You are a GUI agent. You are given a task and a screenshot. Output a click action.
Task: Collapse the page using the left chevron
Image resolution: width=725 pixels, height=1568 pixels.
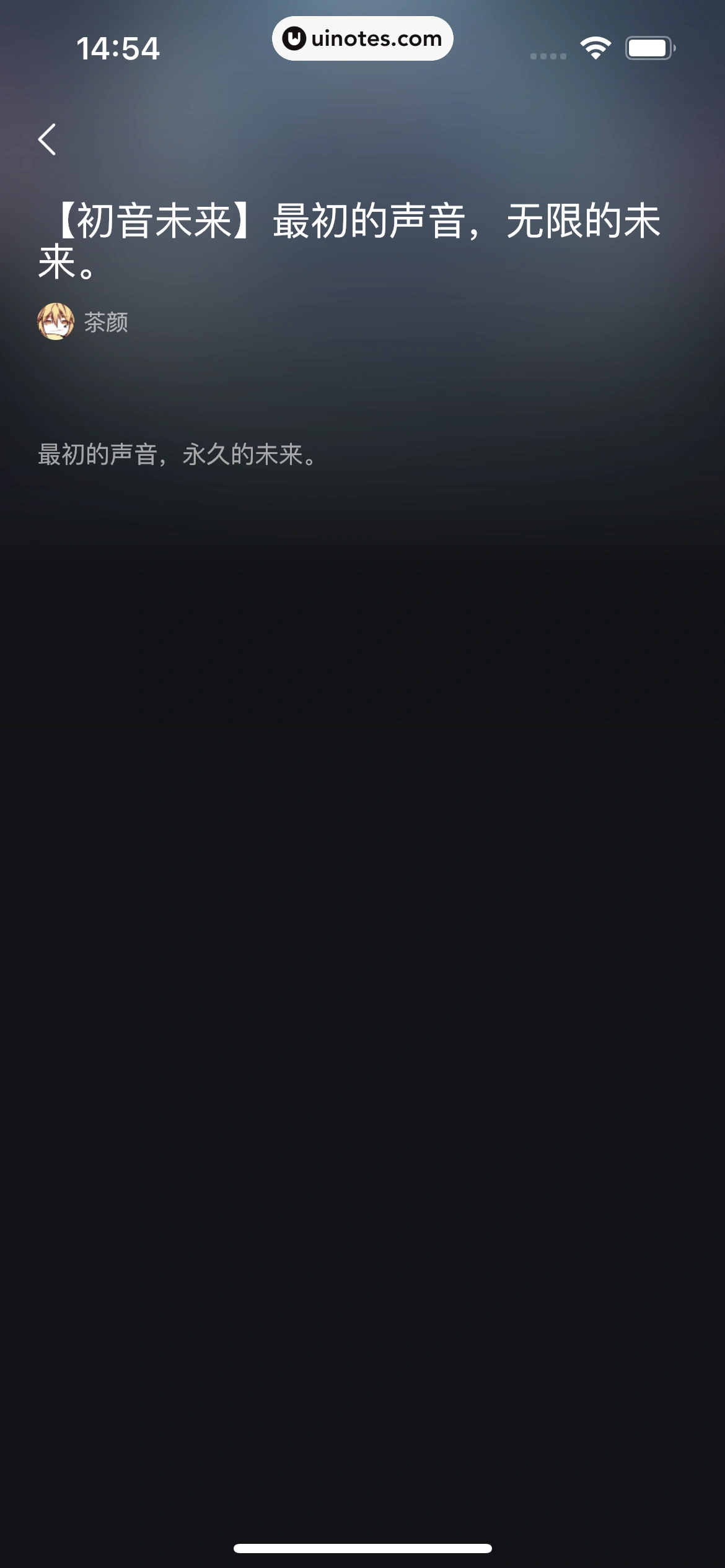[48, 139]
